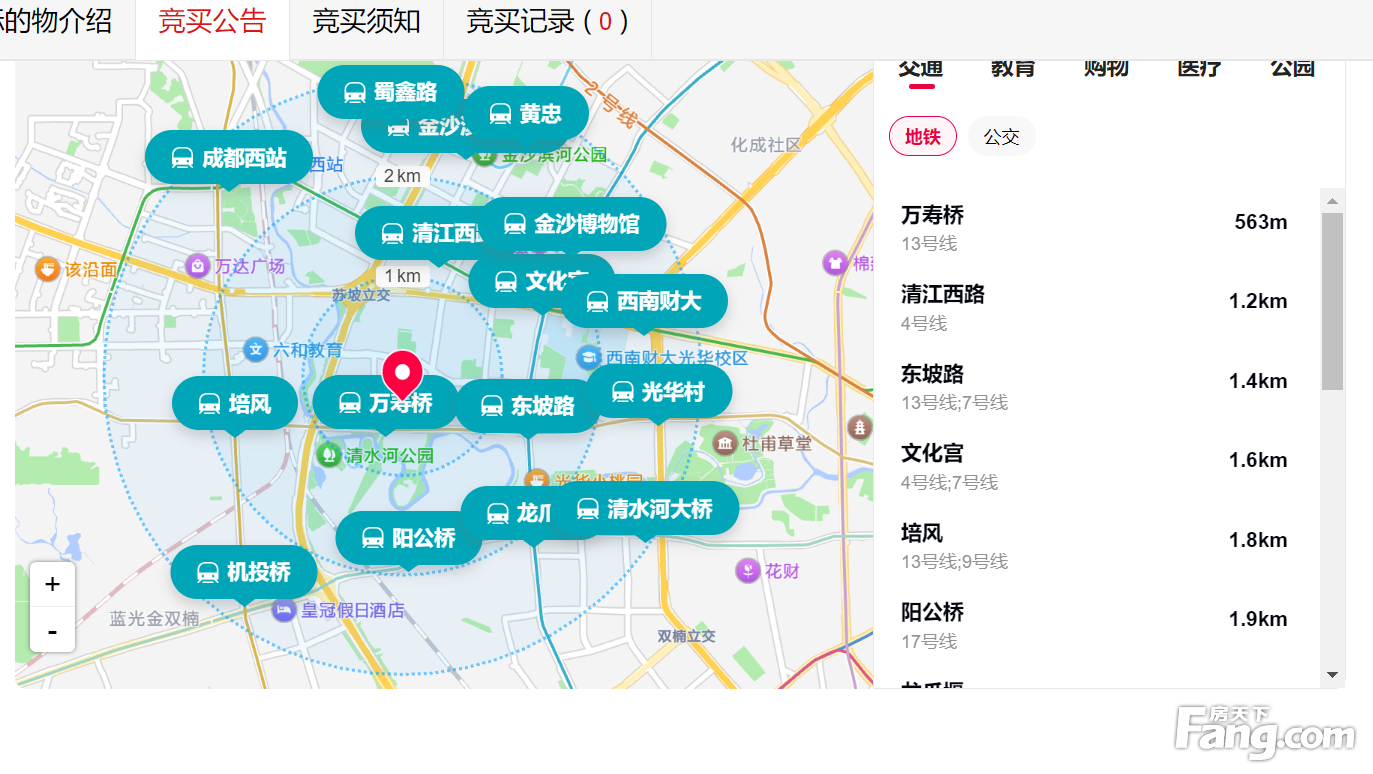Switch to the 竞买公告 tab

coord(212,22)
